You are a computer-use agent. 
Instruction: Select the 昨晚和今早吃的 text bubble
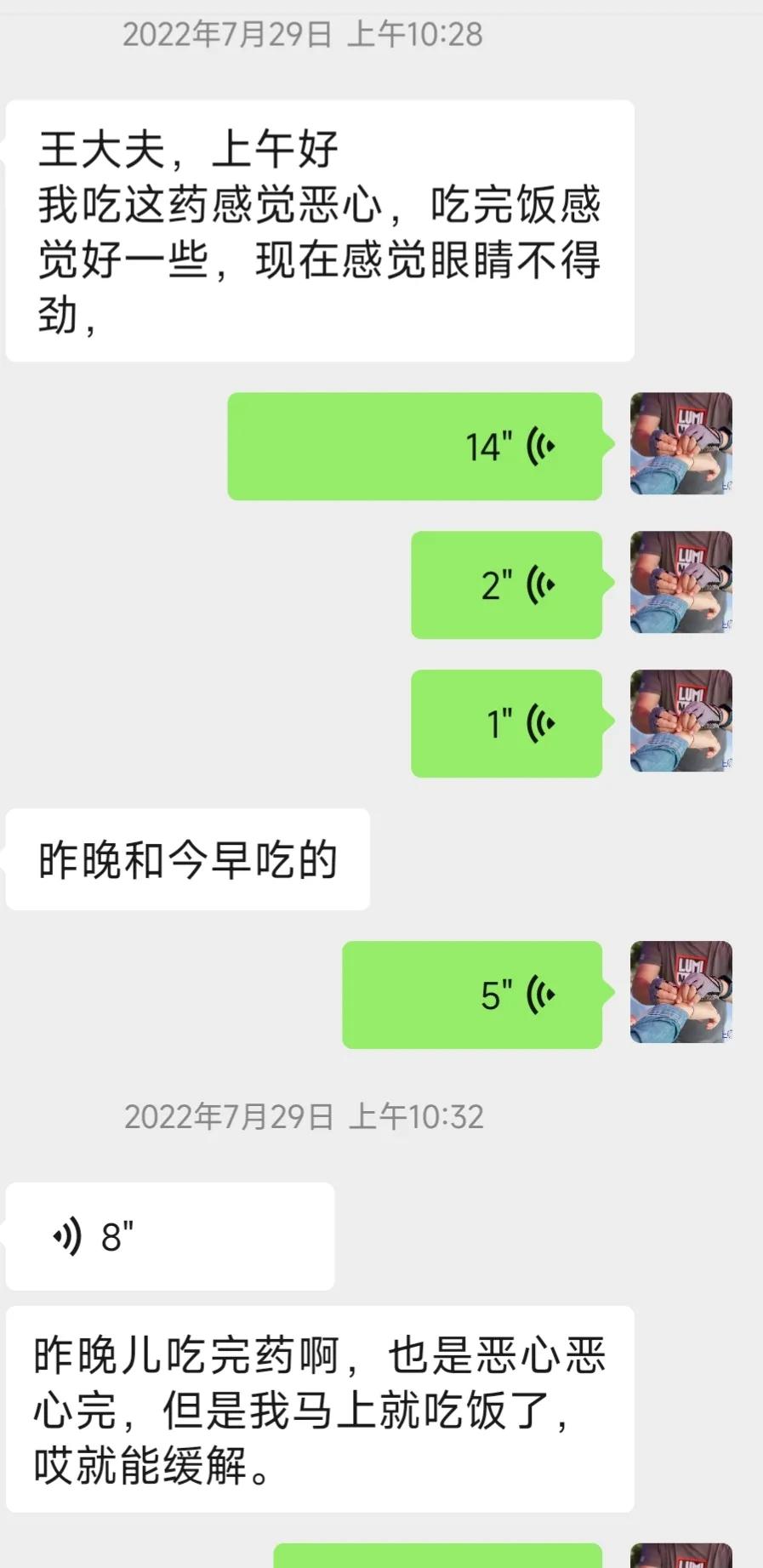pyautogui.click(x=187, y=859)
